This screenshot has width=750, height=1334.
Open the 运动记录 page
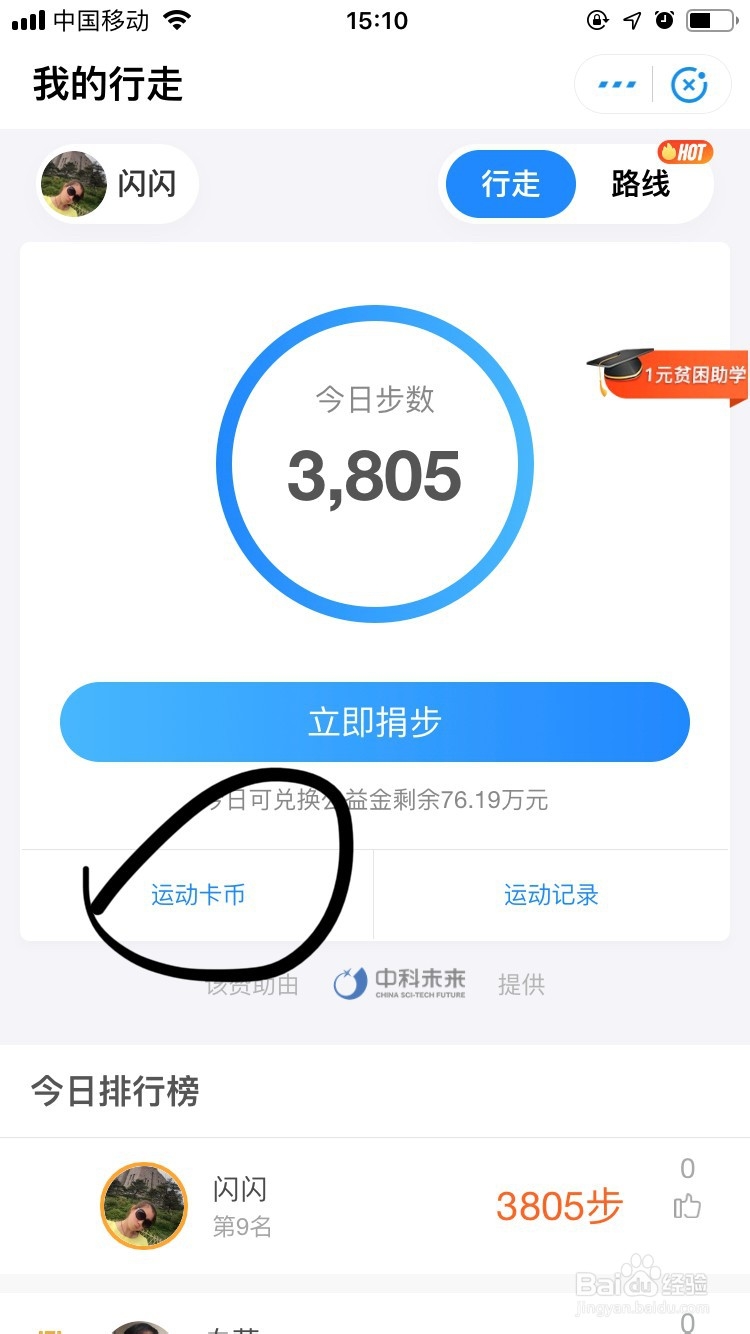pyautogui.click(x=551, y=895)
